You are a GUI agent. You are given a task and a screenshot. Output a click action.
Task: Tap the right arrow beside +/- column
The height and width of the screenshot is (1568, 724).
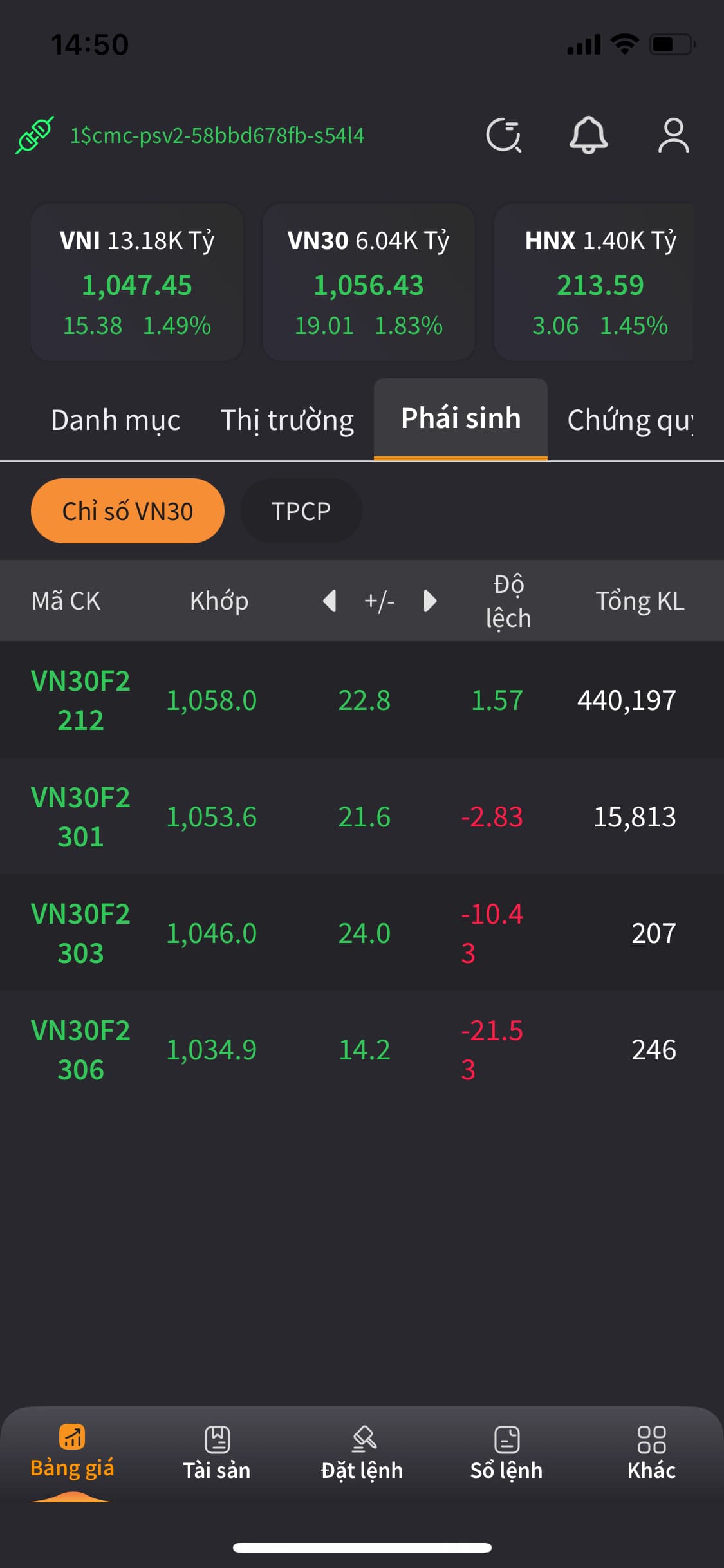click(x=430, y=601)
